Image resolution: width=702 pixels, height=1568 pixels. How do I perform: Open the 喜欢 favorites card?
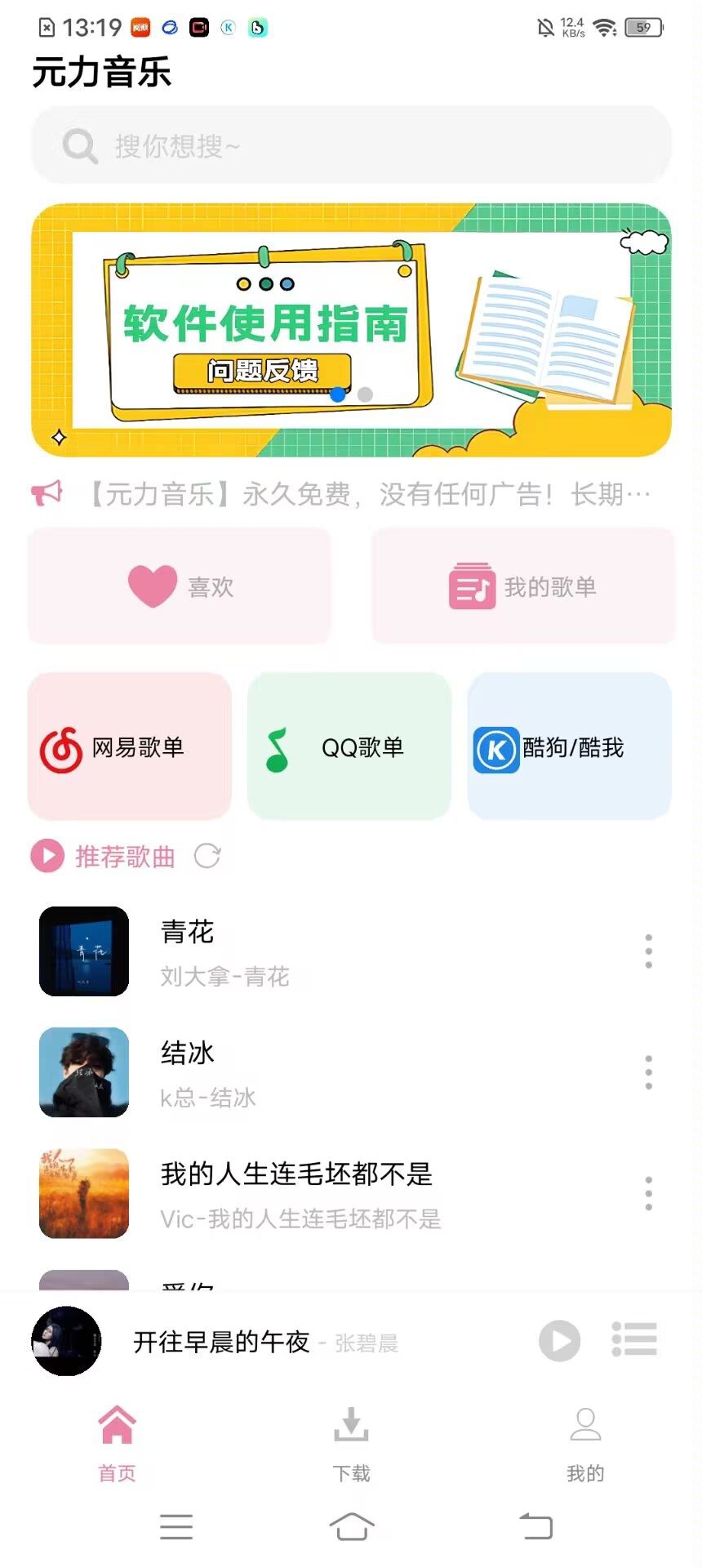[x=180, y=586]
